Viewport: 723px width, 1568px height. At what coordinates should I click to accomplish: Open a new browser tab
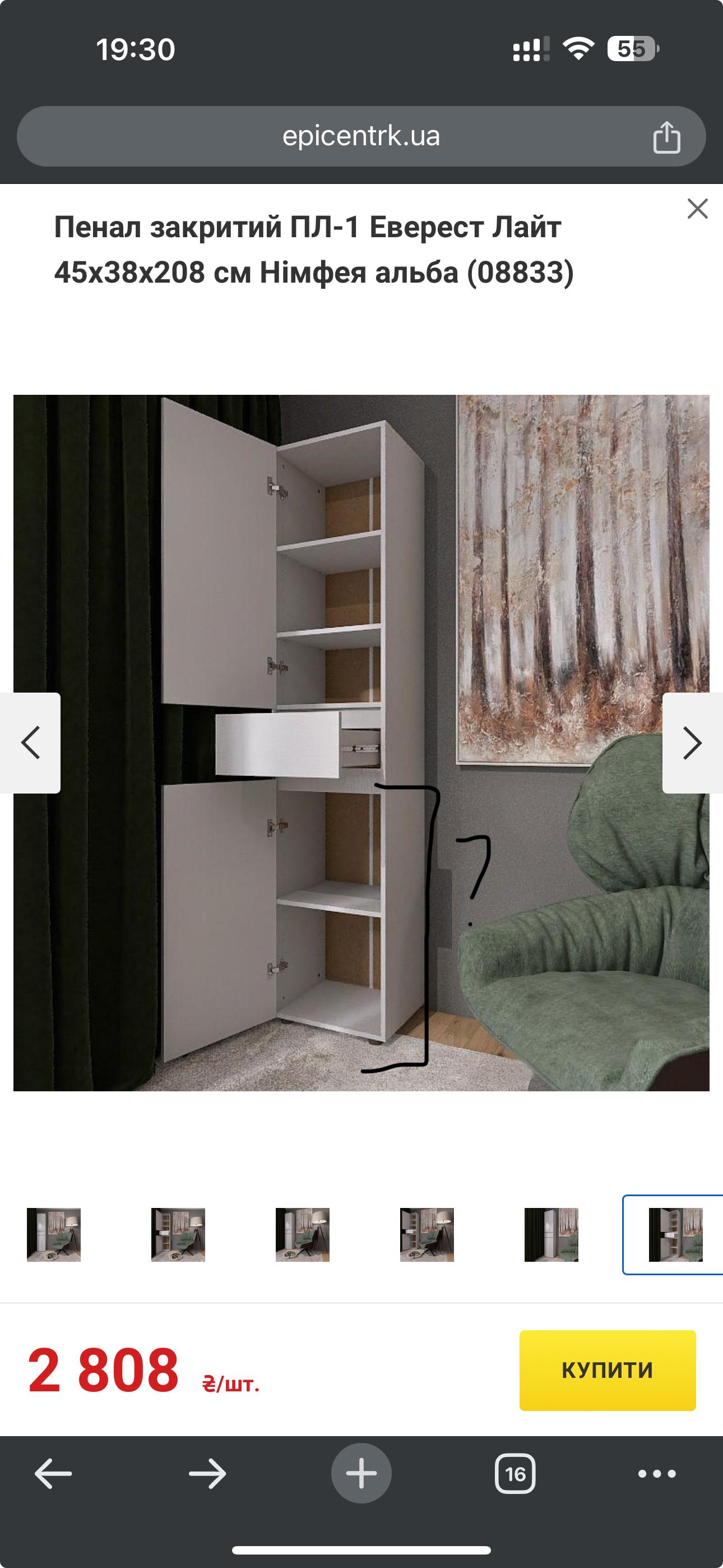(x=361, y=1474)
